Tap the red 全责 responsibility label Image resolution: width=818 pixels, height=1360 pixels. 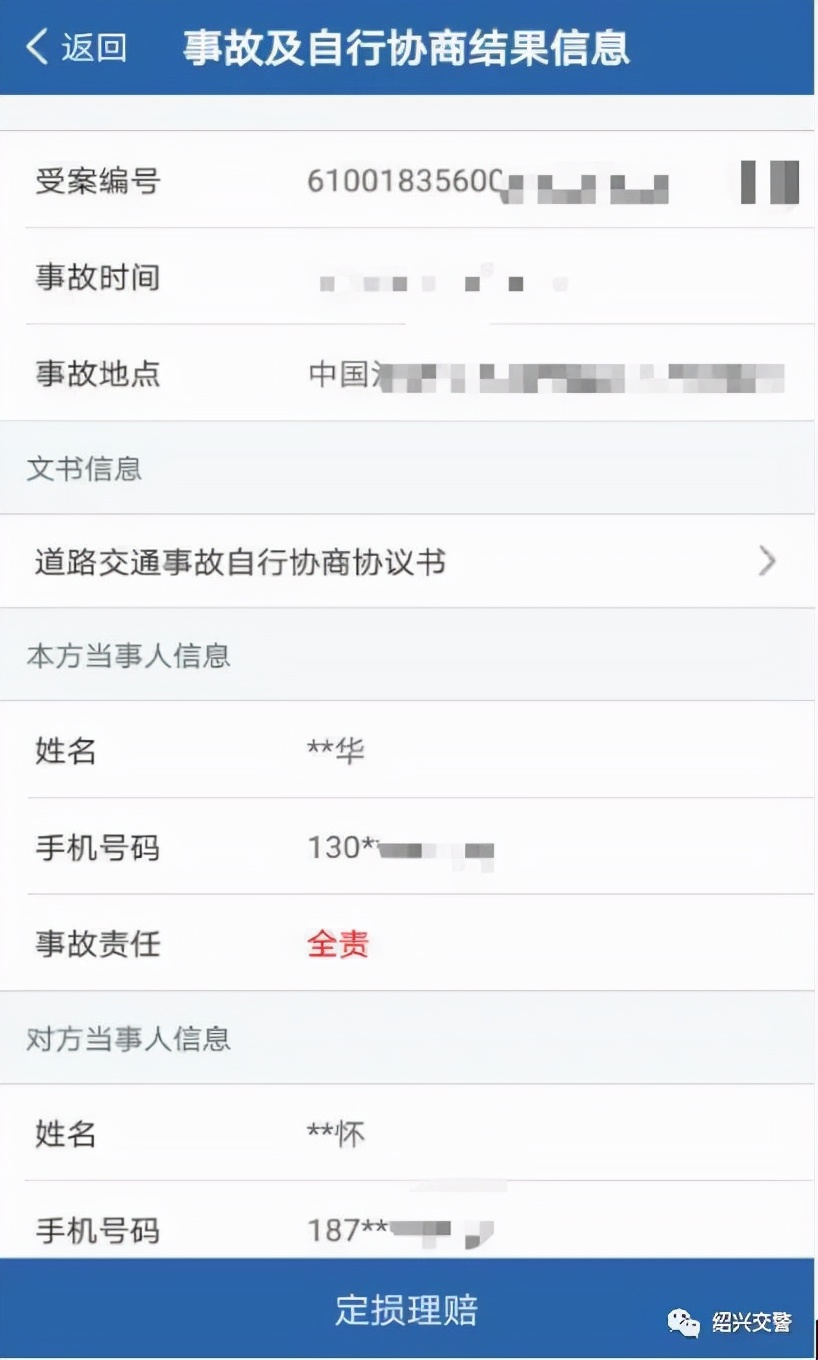(339, 944)
